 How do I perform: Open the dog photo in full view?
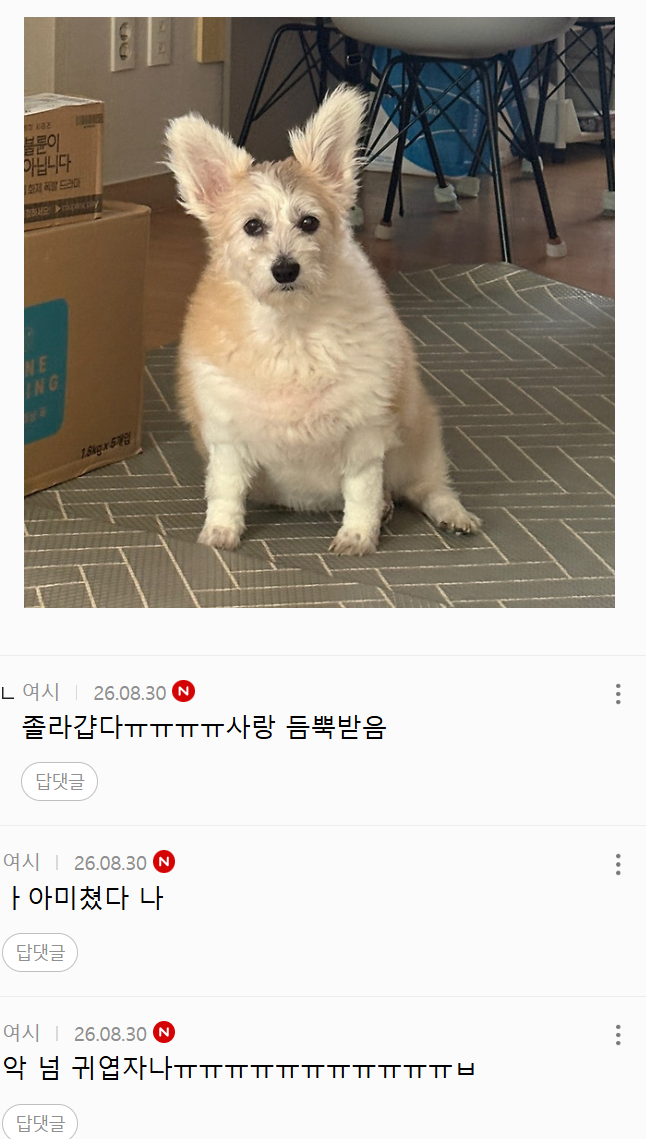click(x=319, y=312)
